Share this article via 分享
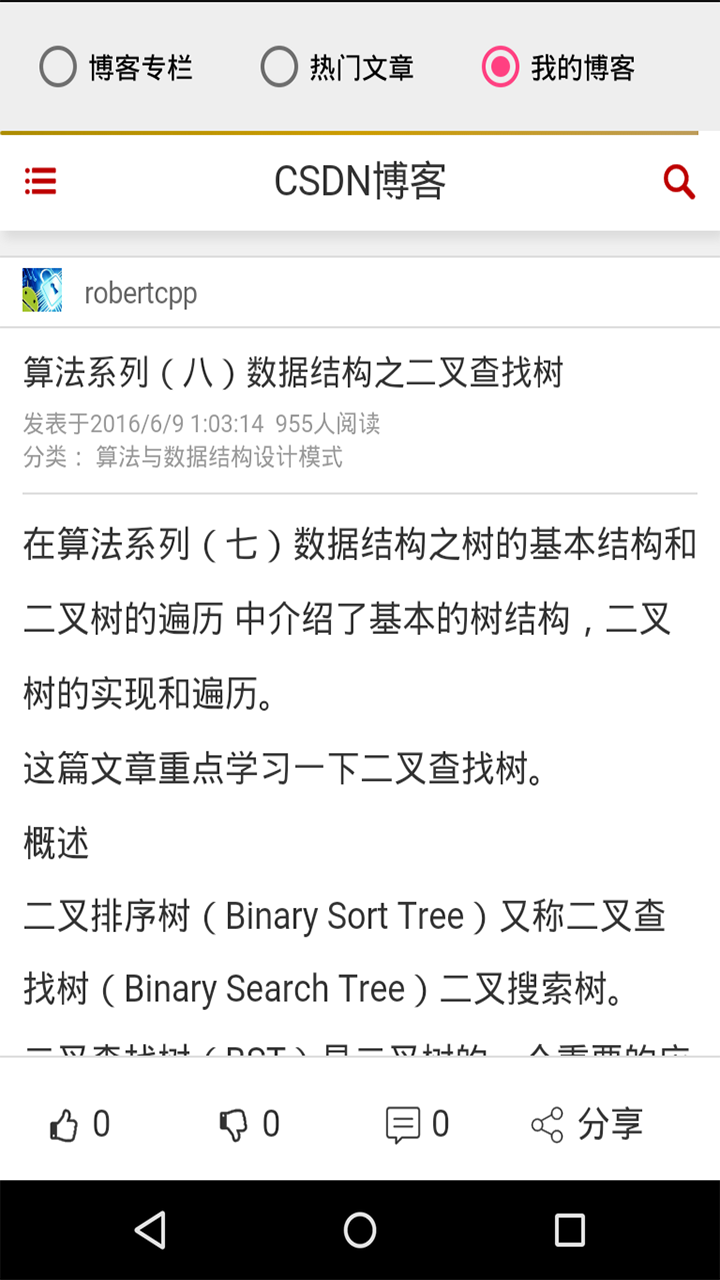 588,1125
